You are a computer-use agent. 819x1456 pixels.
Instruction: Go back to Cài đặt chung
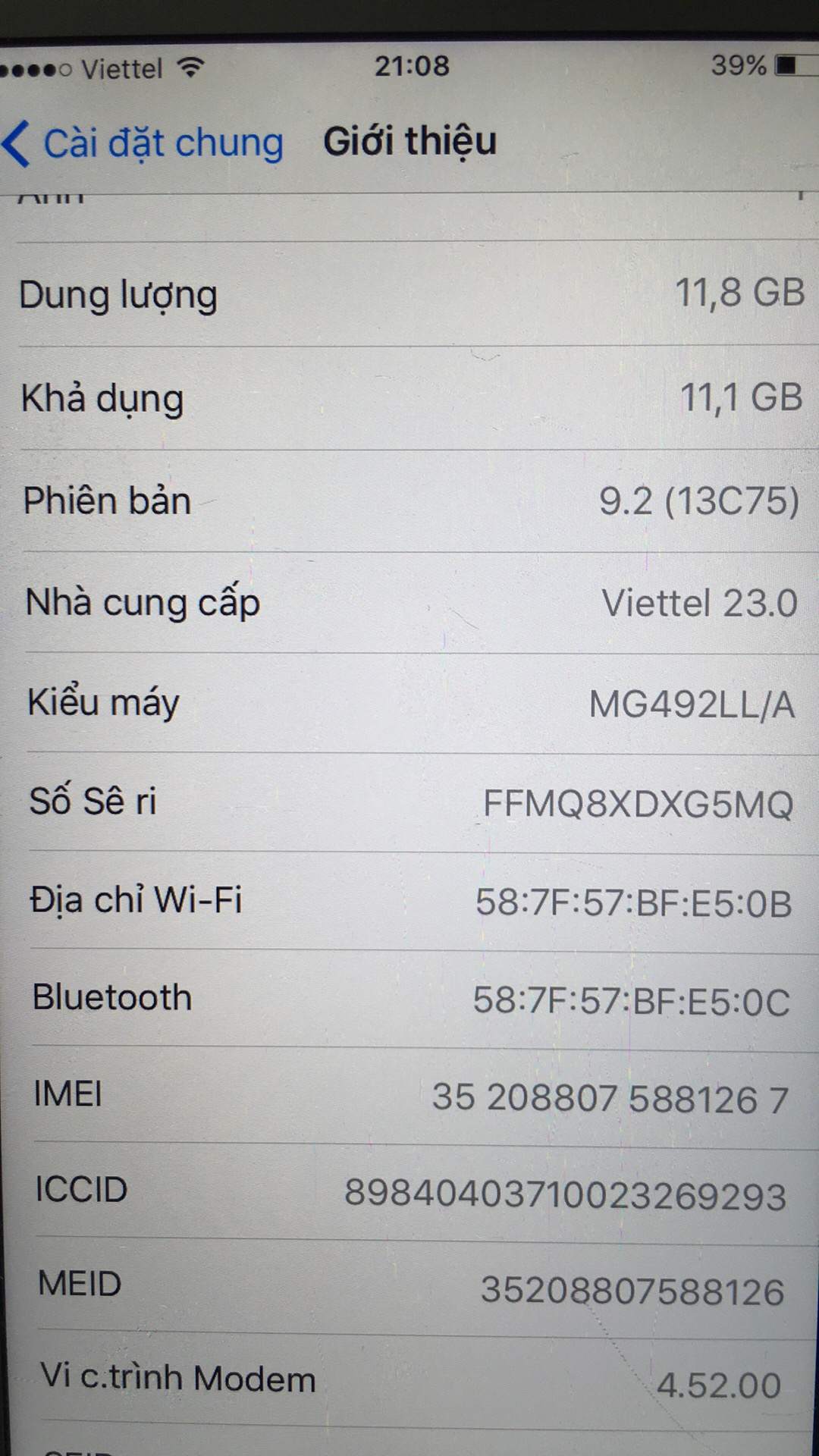144,143
